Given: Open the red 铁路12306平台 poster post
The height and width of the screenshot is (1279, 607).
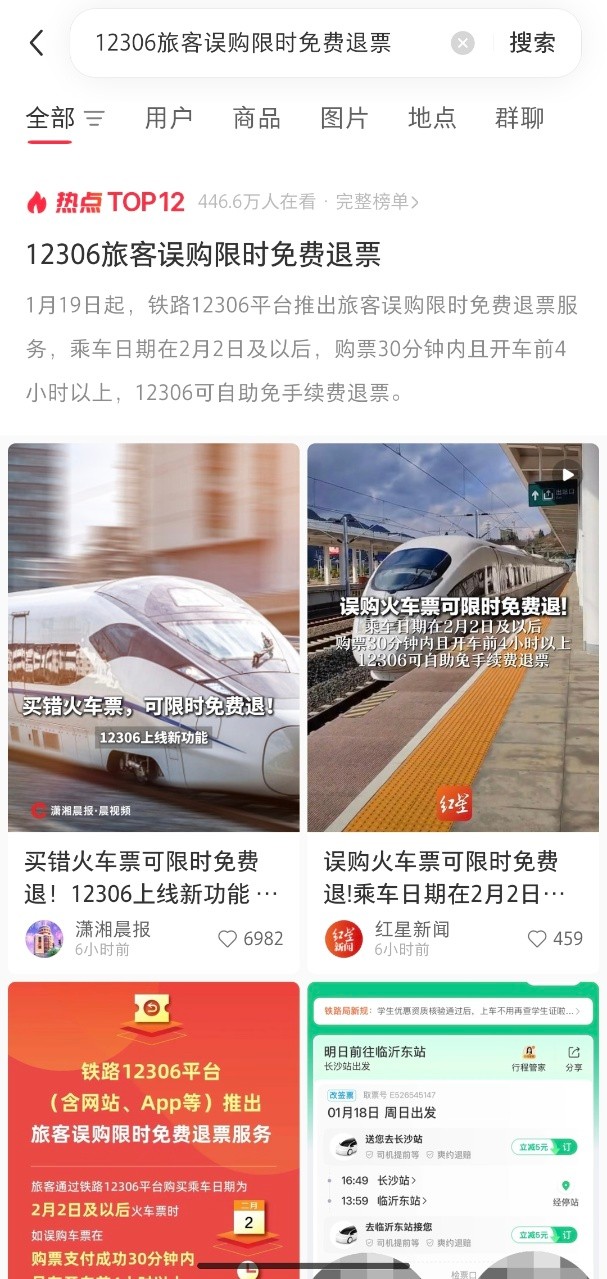Looking at the screenshot, I should pos(154,1130).
